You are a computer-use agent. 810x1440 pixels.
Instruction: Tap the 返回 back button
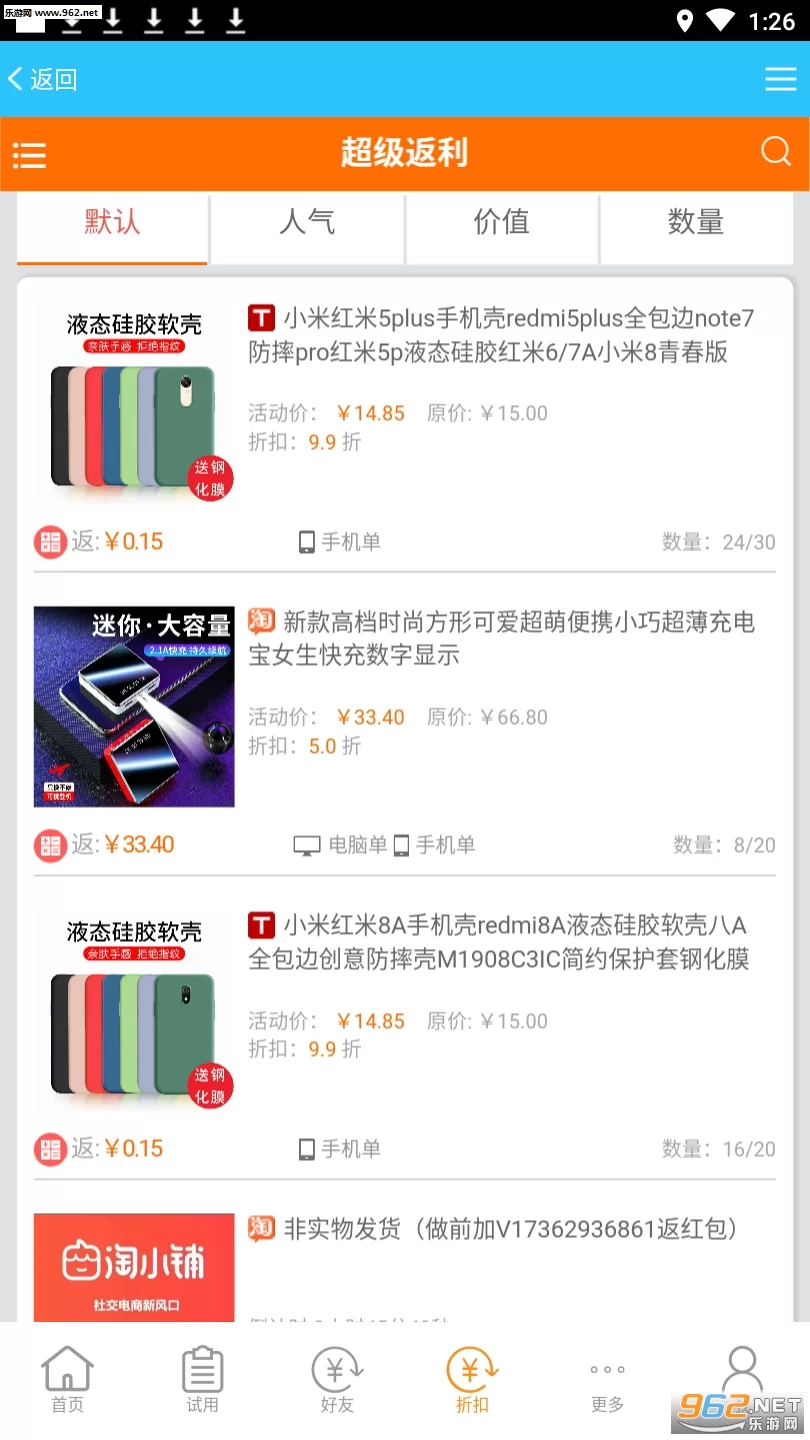(x=44, y=79)
